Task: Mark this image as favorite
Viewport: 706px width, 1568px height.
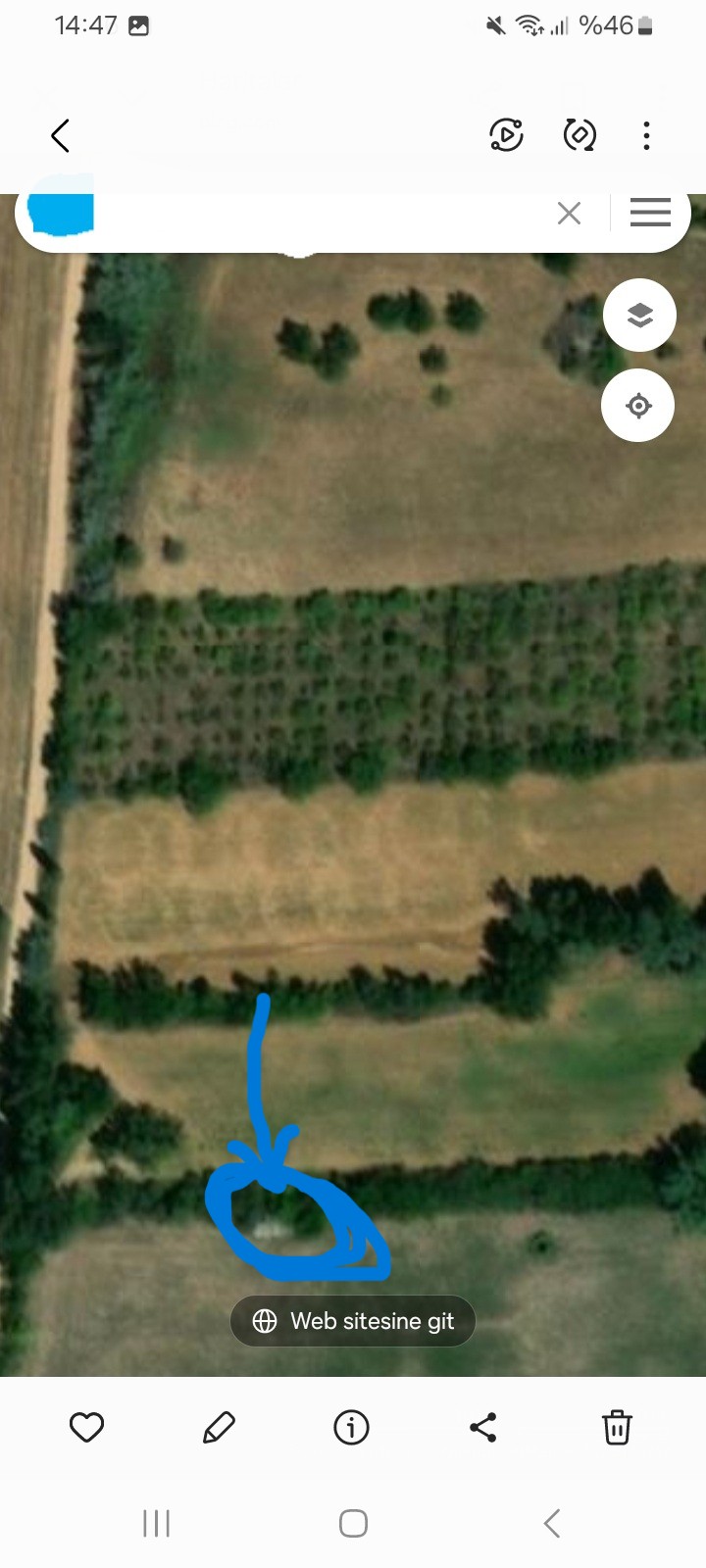Action: [x=86, y=1427]
